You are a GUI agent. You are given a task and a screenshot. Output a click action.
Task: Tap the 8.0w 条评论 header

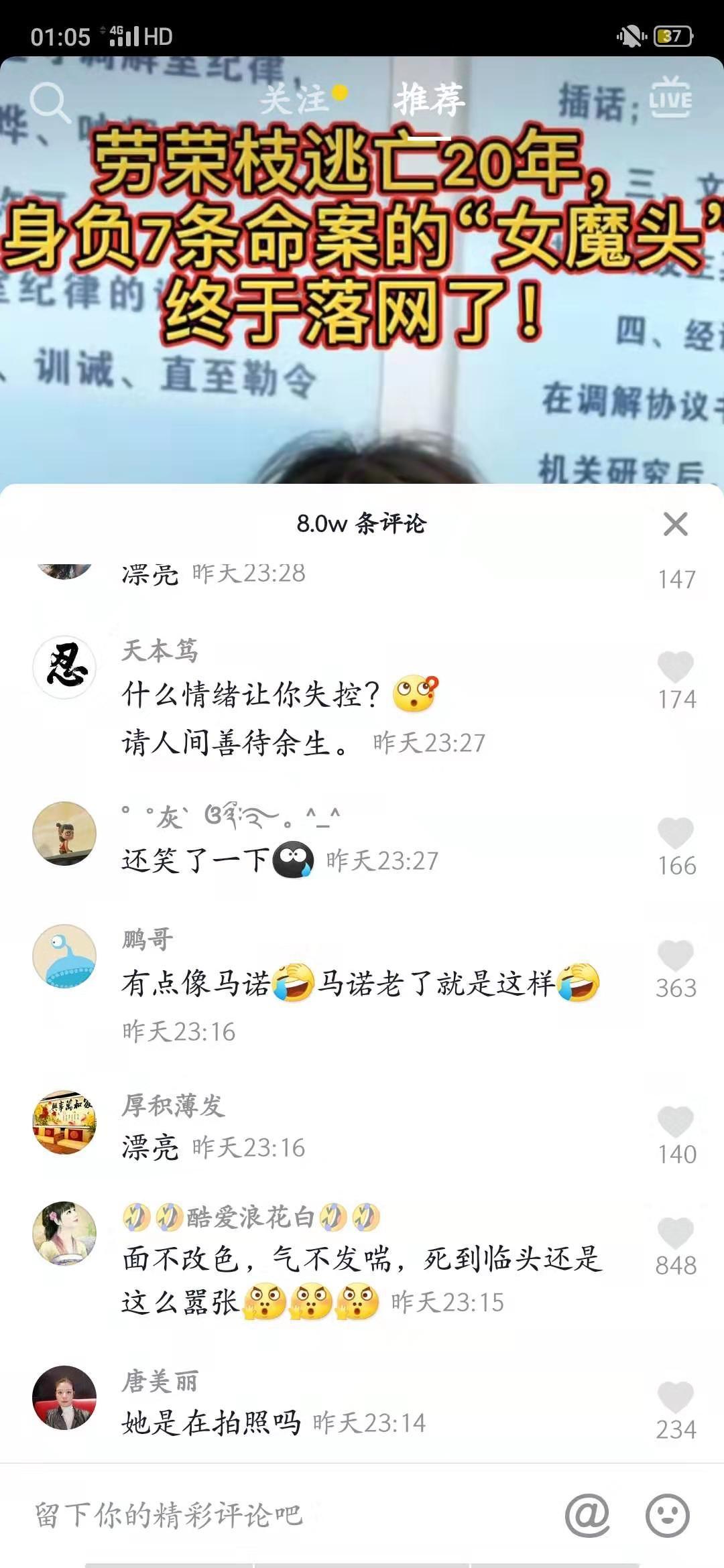point(362,525)
